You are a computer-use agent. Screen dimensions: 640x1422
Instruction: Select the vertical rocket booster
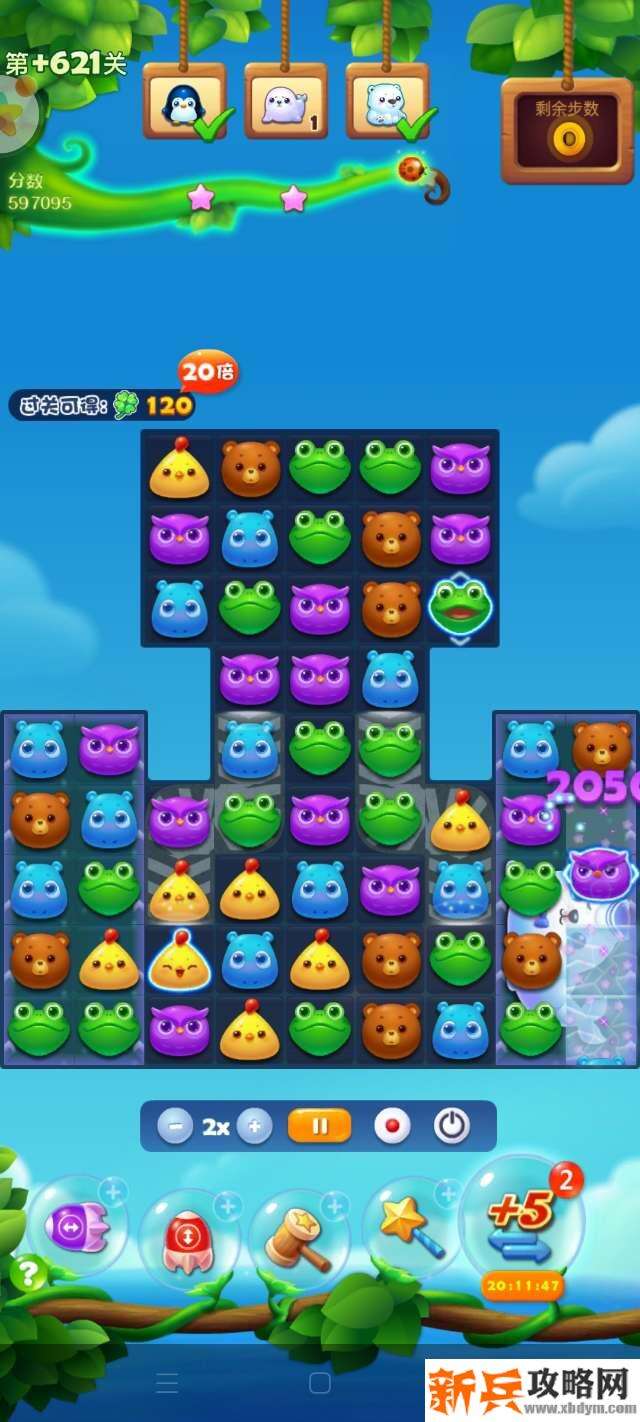[x=187, y=1238]
